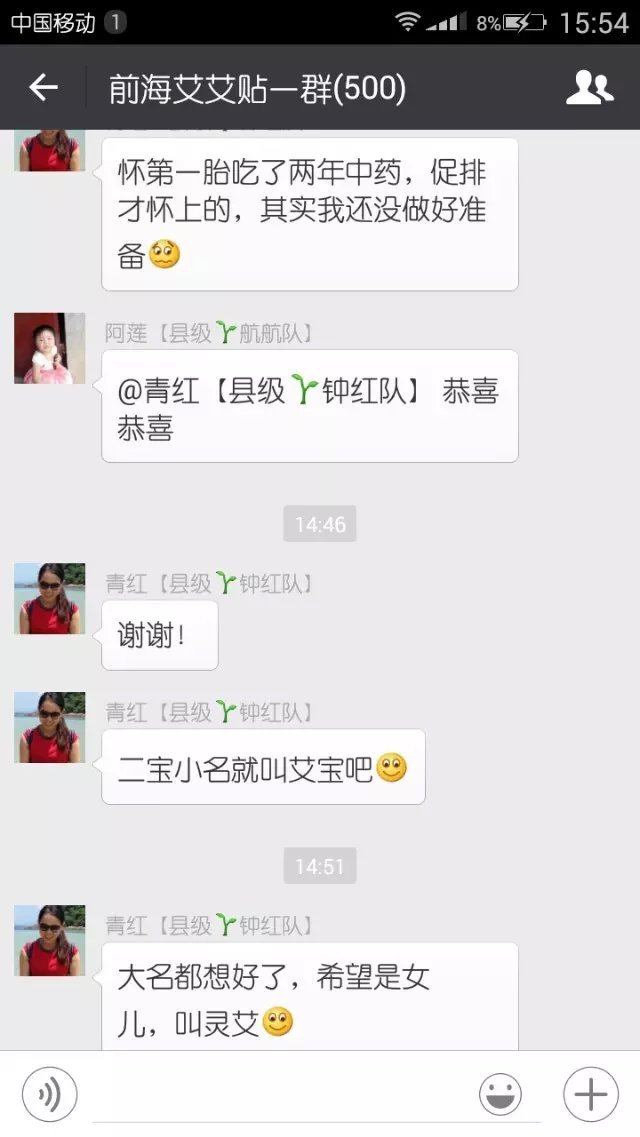Open the plus attachment menu
The image size is (640, 1137).
[590, 1095]
